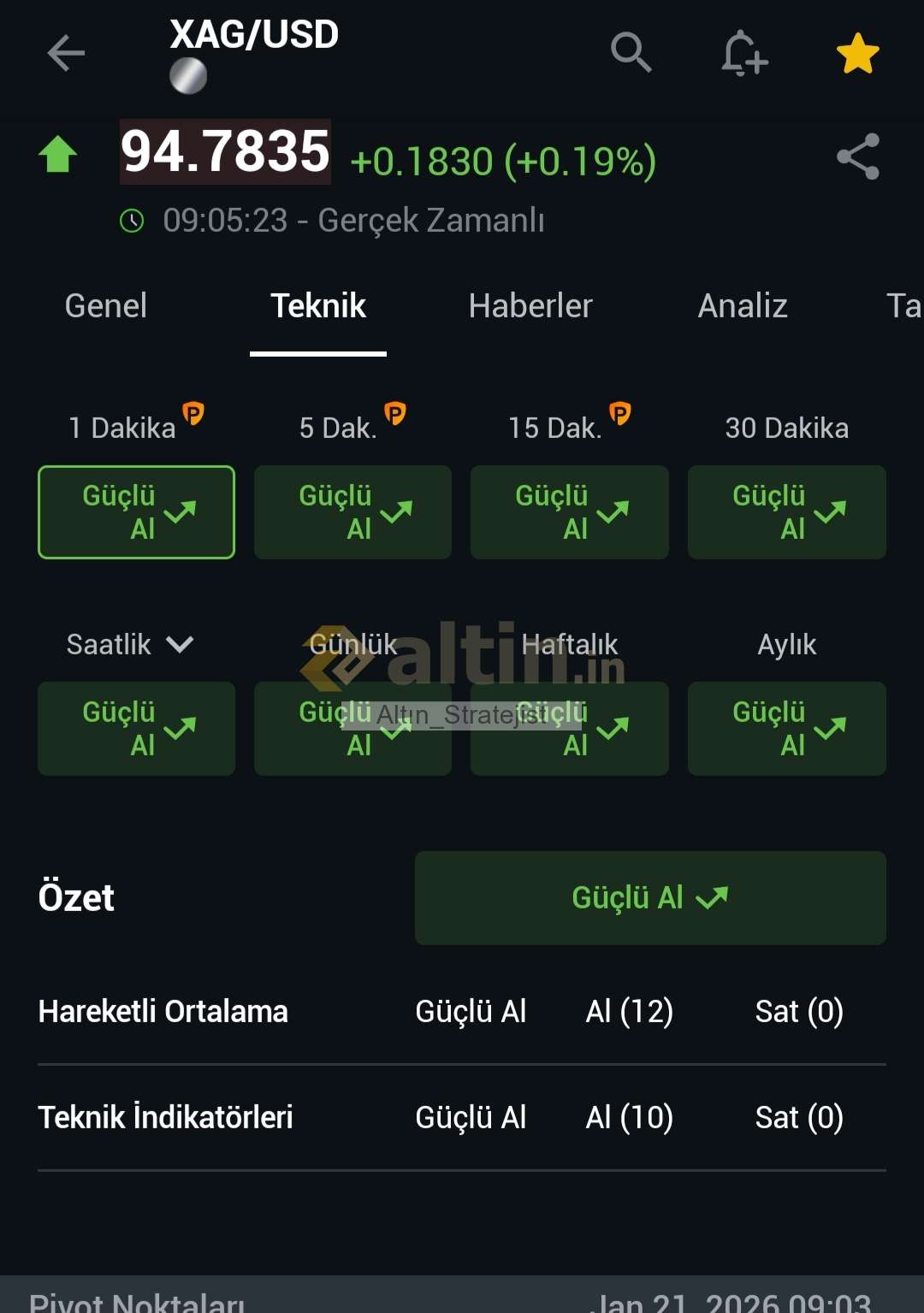Open the Analiz tab
This screenshot has height=1313, width=924.
click(x=742, y=306)
